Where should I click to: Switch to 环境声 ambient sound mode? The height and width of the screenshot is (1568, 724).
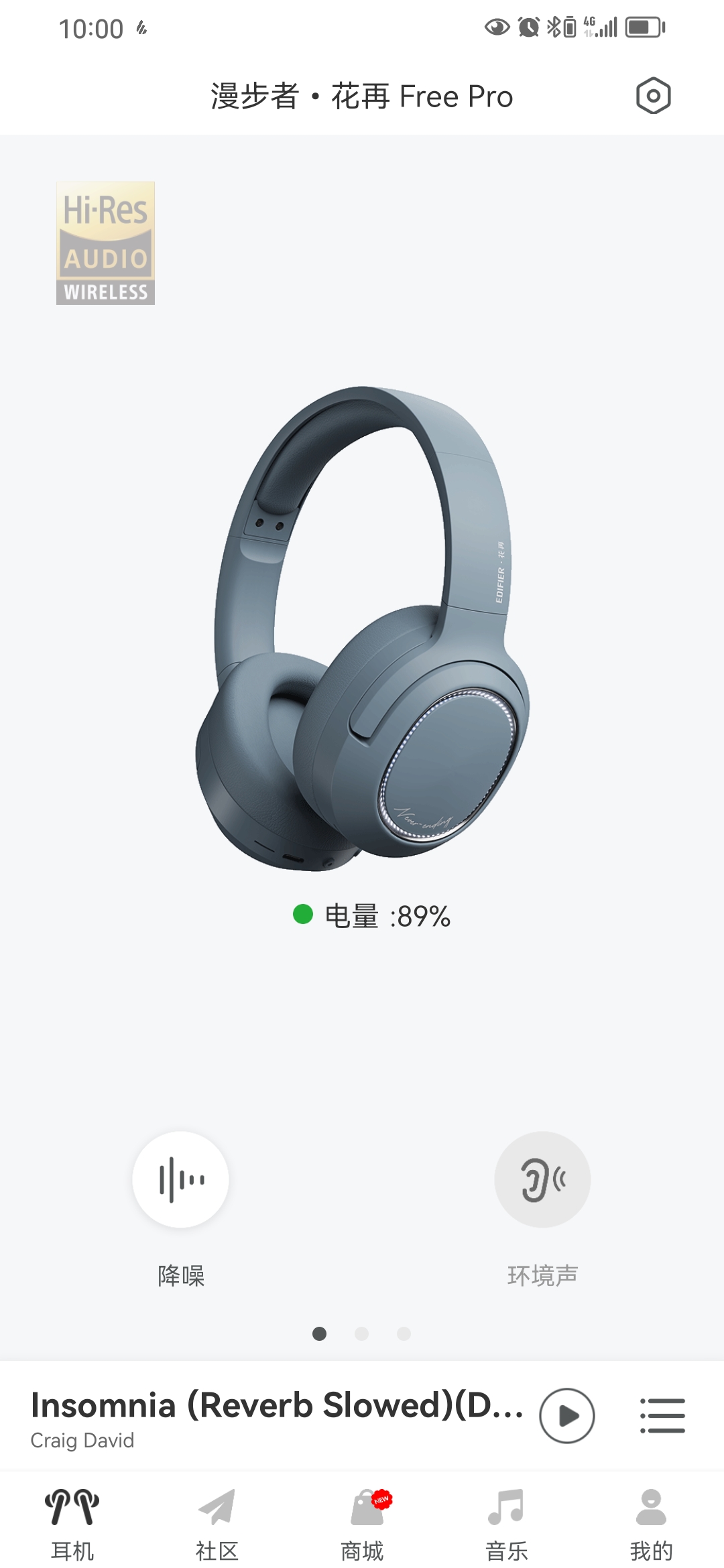pos(542,1179)
